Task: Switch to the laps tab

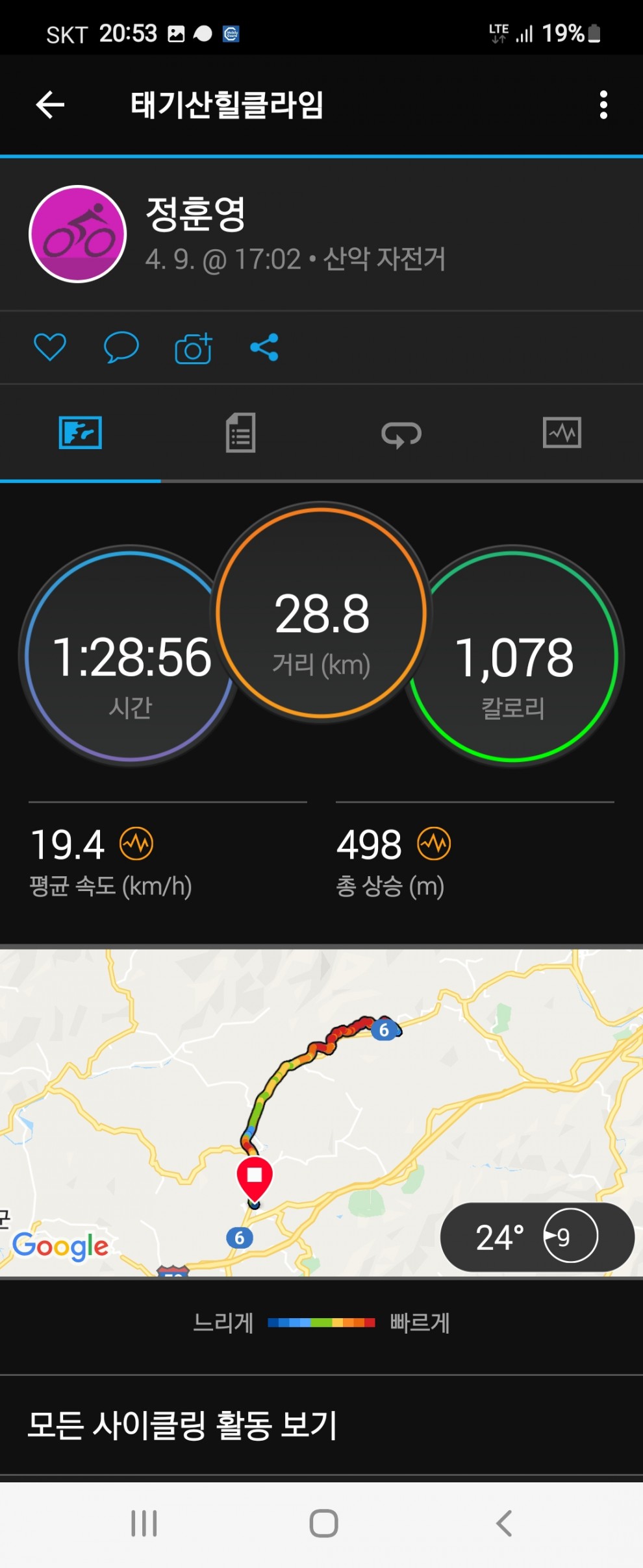Action: pyautogui.click(x=401, y=434)
